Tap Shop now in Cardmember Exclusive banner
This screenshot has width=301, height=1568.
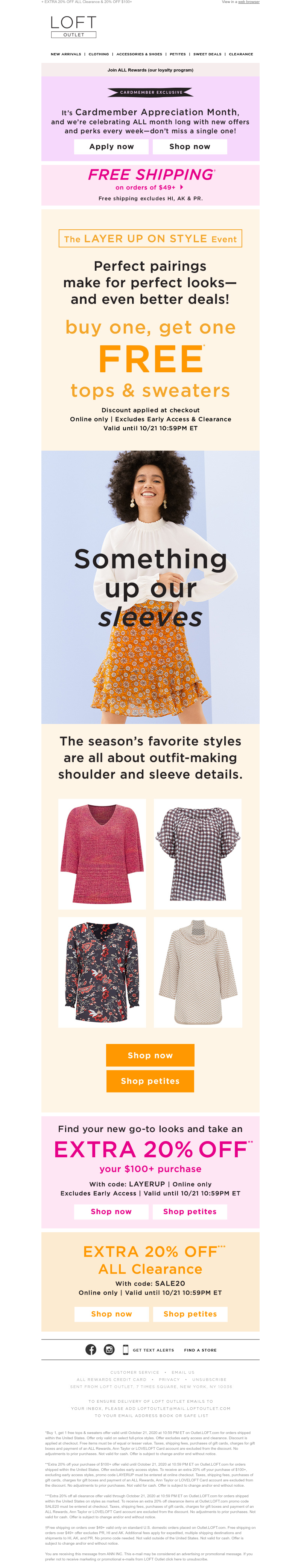(190, 147)
